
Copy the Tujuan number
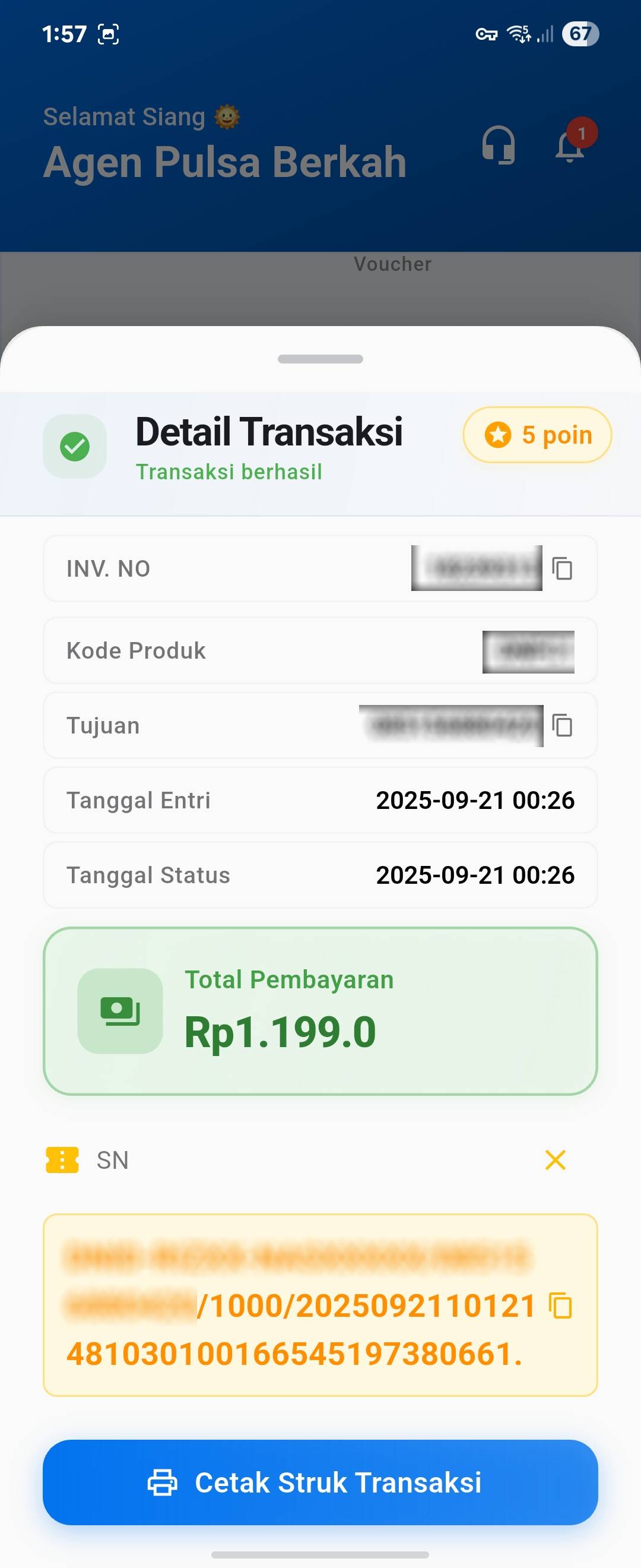pyautogui.click(x=563, y=725)
